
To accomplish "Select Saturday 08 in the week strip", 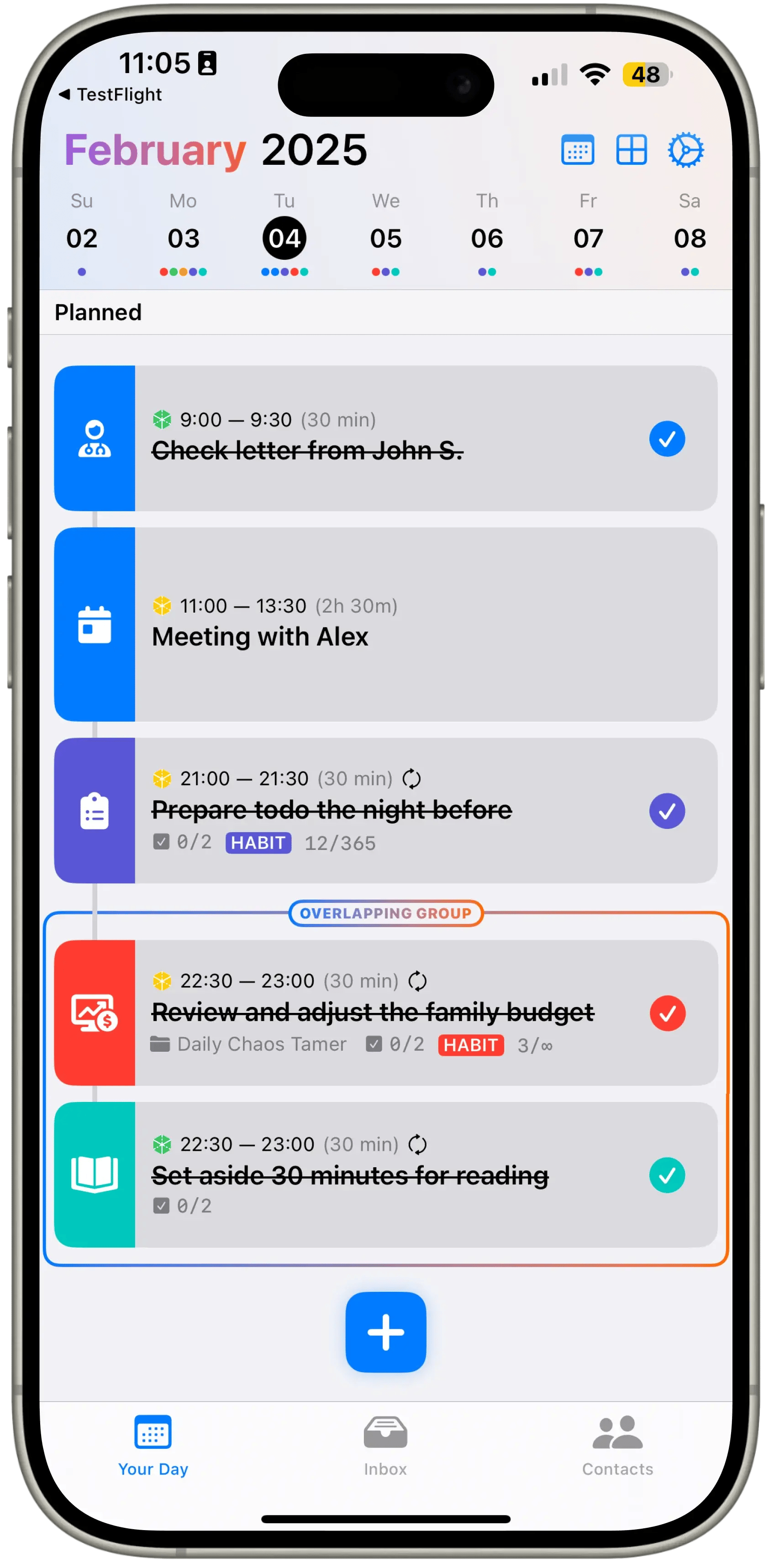I will coord(689,239).
